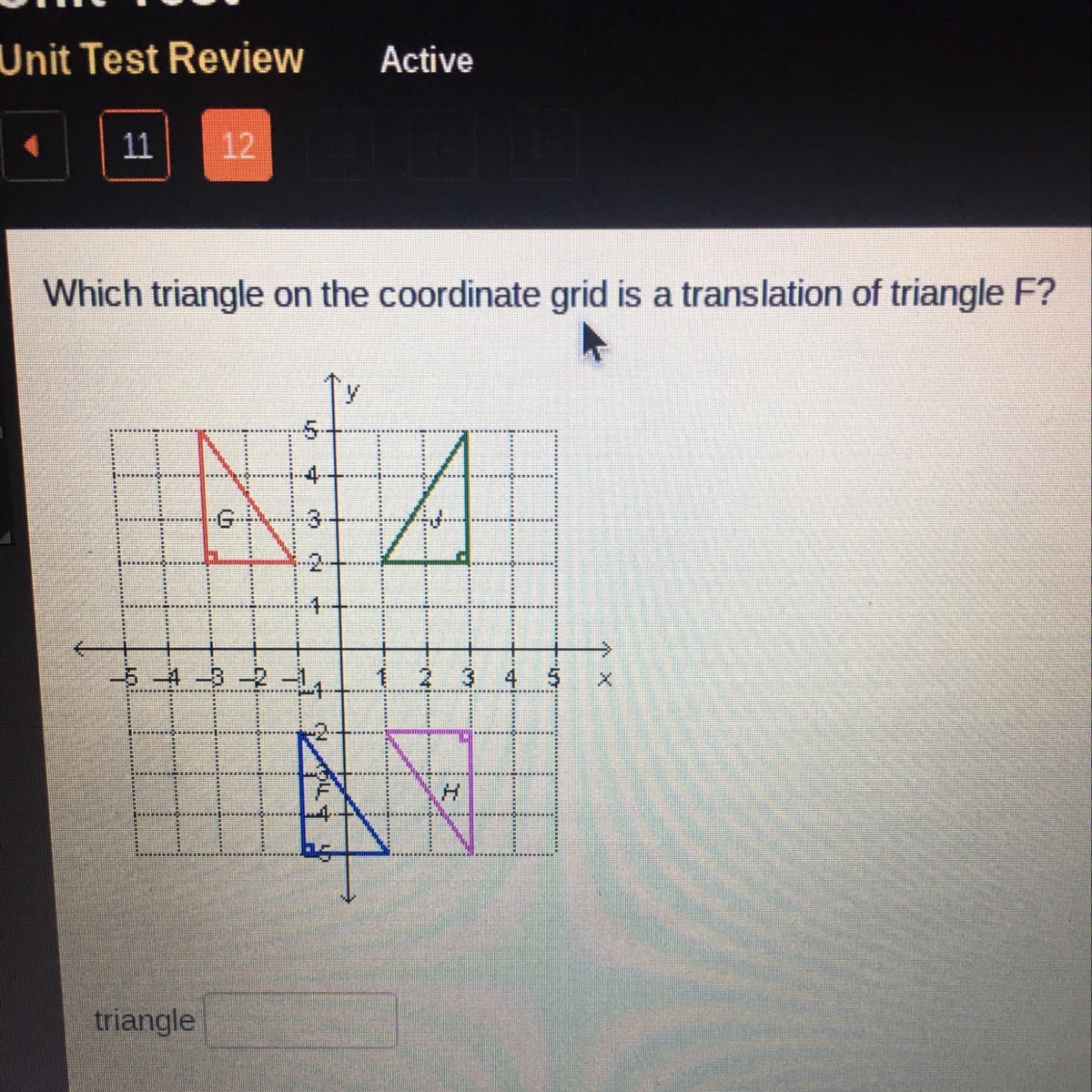Open question 11
The width and height of the screenshot is (1092, 1092).
136,146
